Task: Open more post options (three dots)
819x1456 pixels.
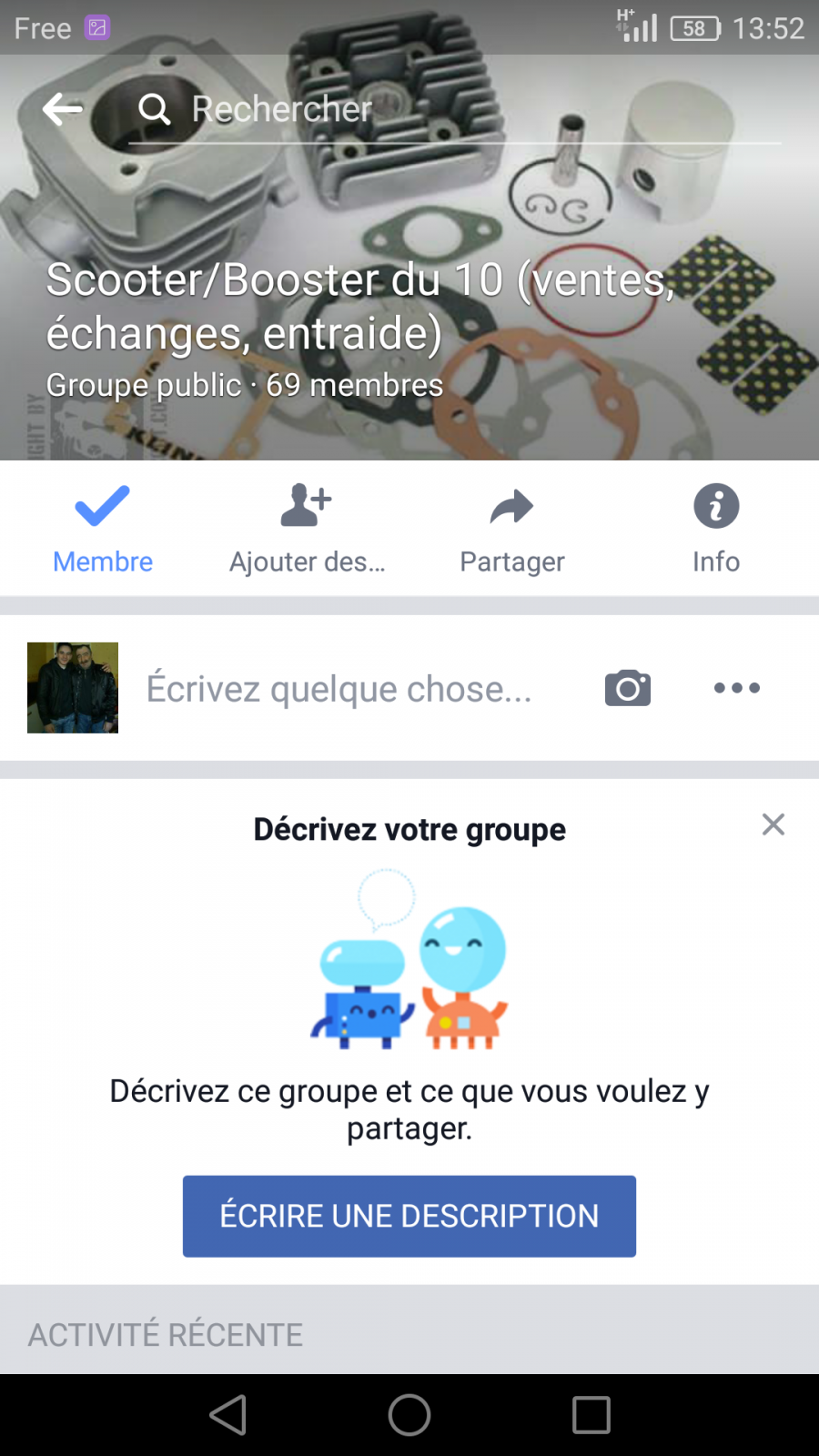Action: [x=737, y=688]
